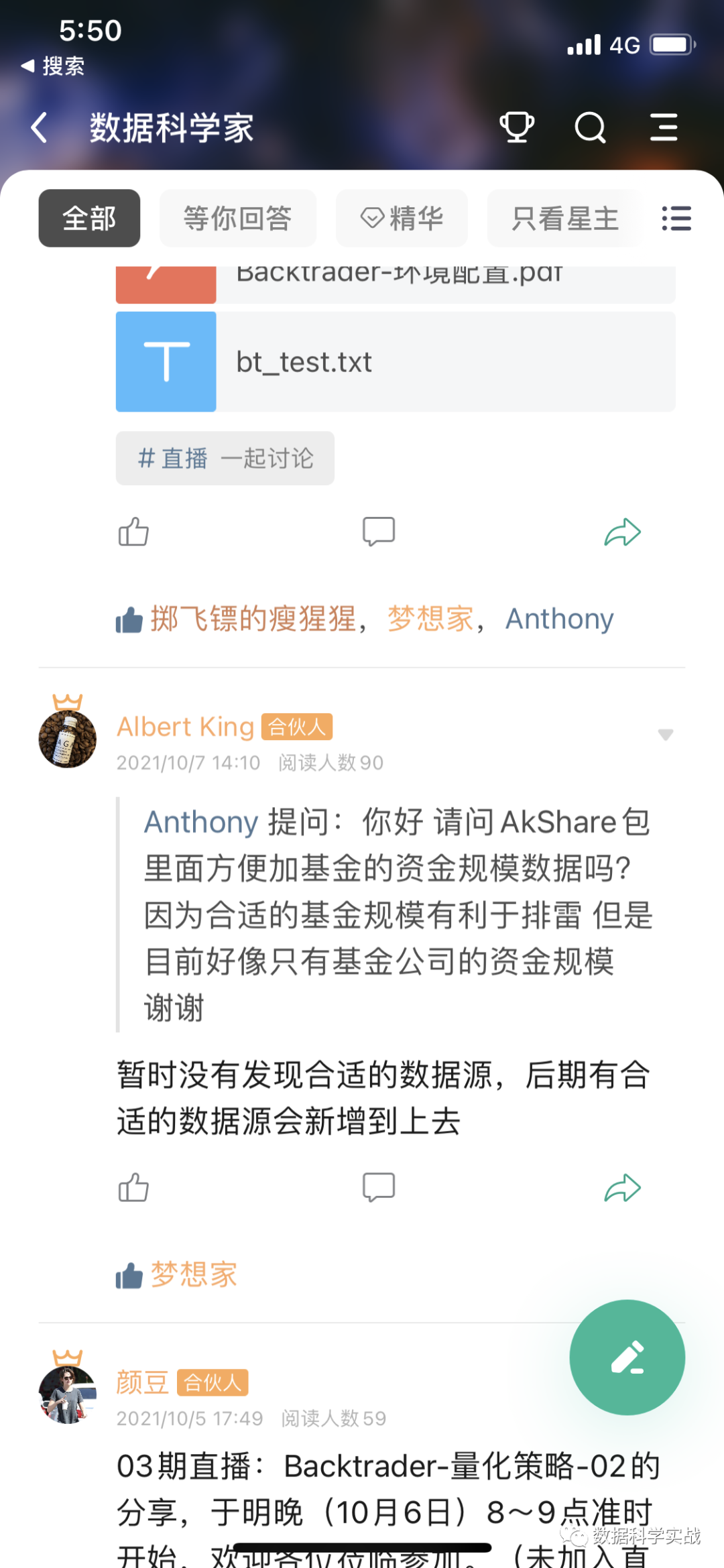This screenshot has height=1568, width=724.
Task: Share Albert King's answer
Action: [623, 1188]
